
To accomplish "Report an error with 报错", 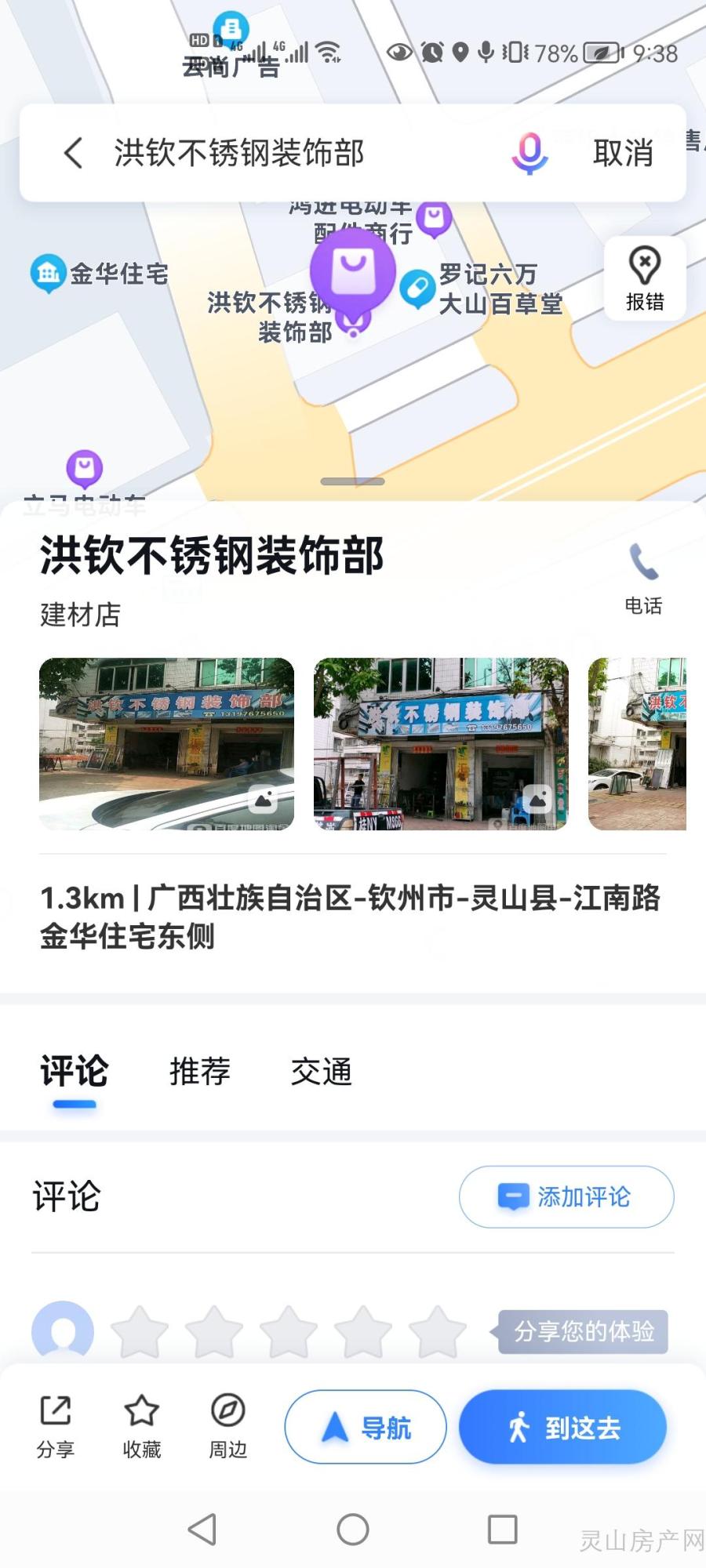I will [645, 278].
